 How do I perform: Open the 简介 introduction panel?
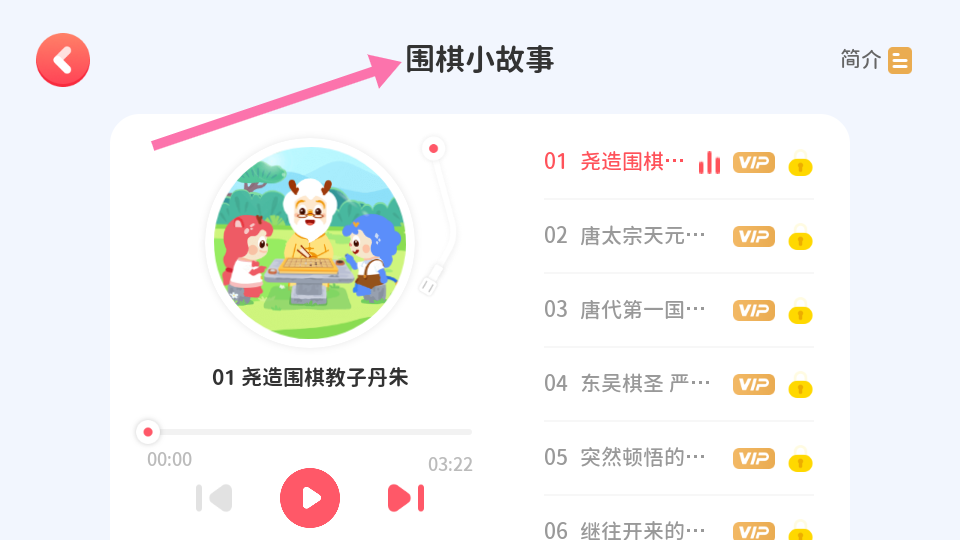point(876,60)
